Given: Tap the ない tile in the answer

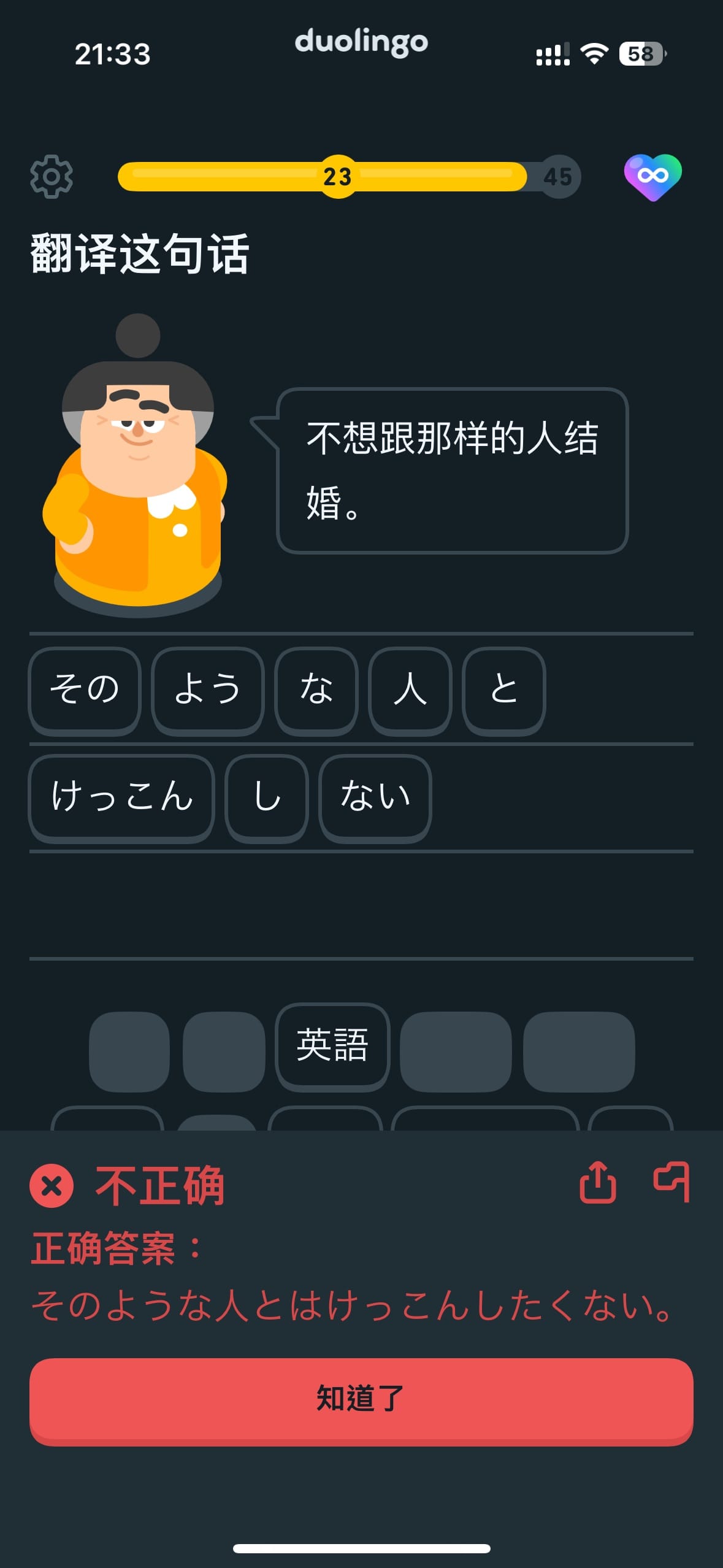Looking at the screenshot, I should 375,797.
